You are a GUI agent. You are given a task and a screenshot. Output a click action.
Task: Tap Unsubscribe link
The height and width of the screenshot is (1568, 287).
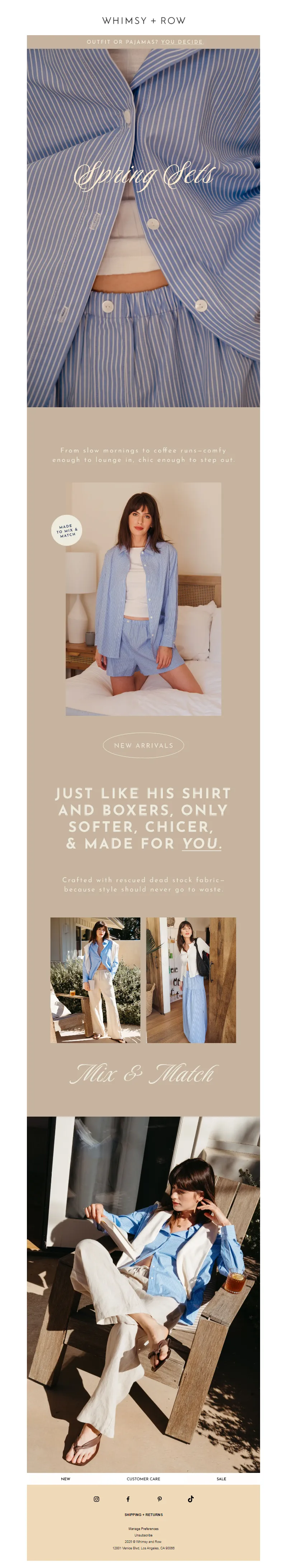point(143,1535)
